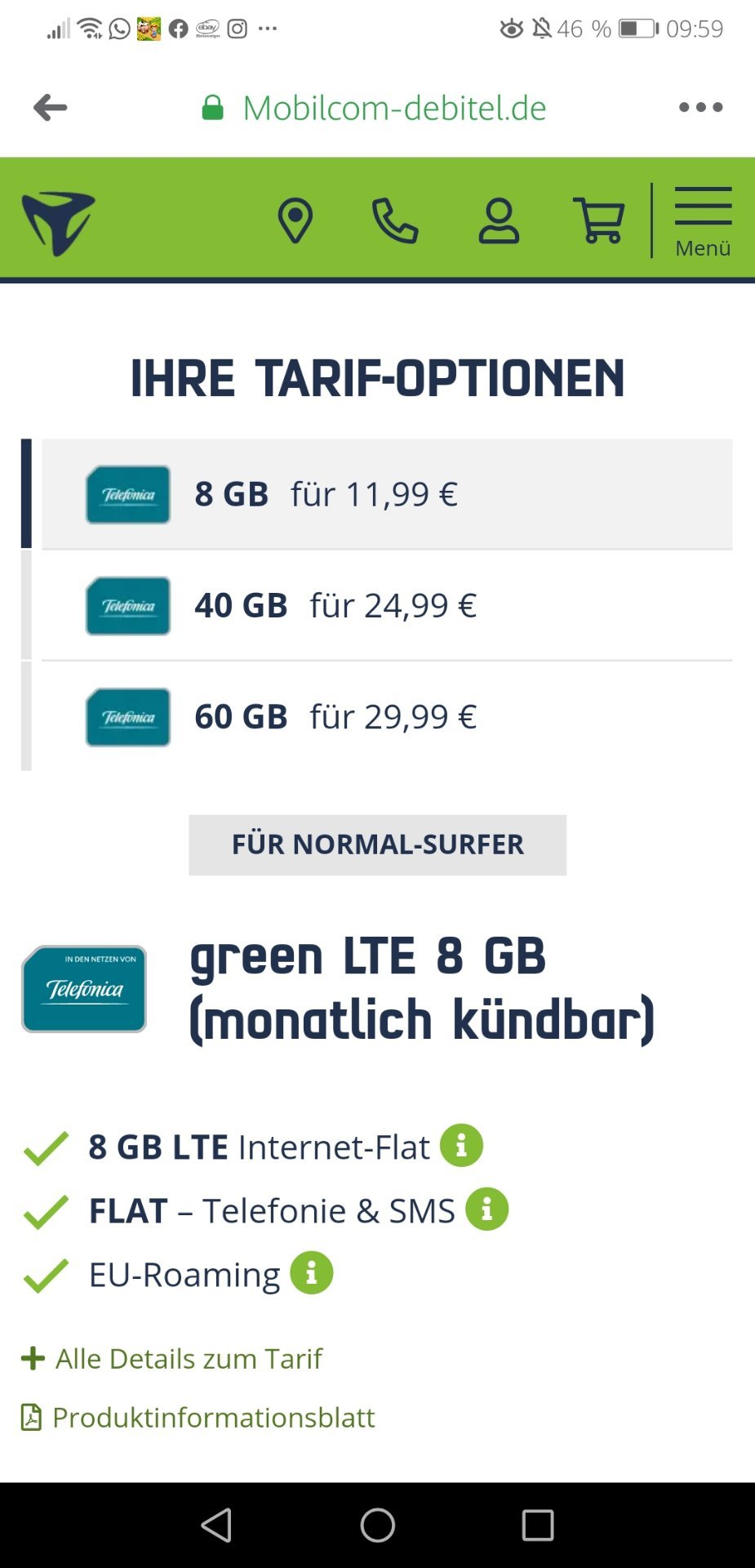Tap the freenet logo in header

[58, 223]
